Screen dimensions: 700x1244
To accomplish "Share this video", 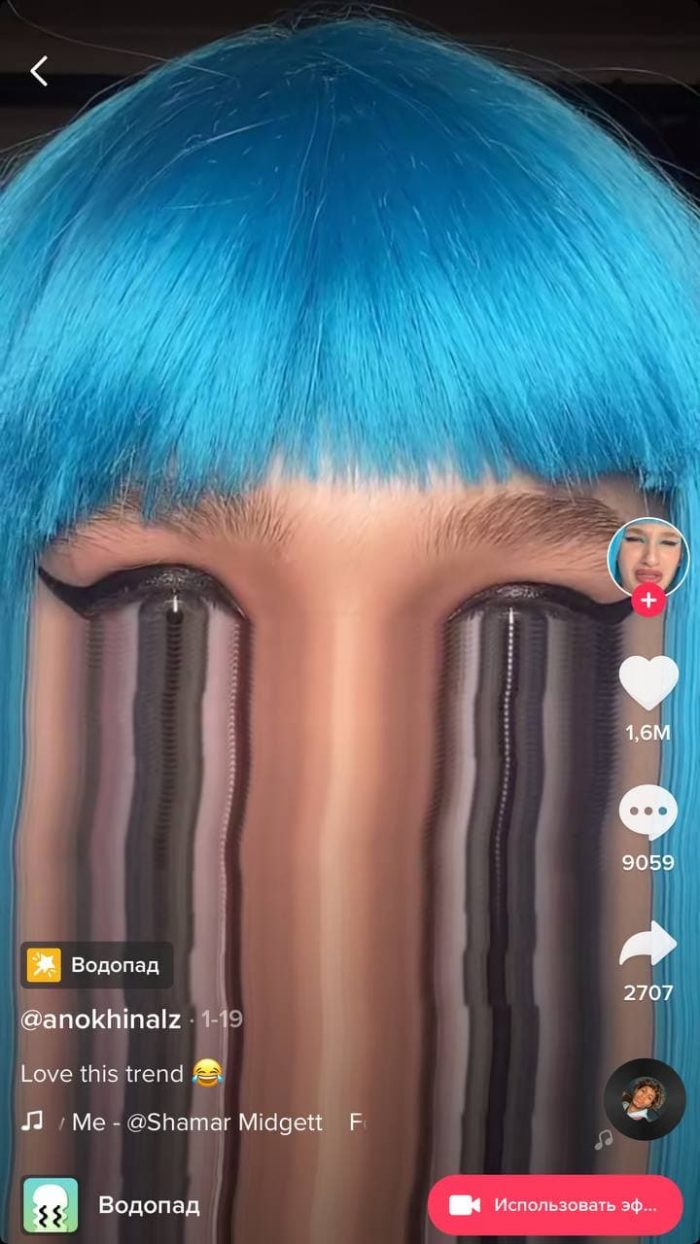I will tap(648, 944).
